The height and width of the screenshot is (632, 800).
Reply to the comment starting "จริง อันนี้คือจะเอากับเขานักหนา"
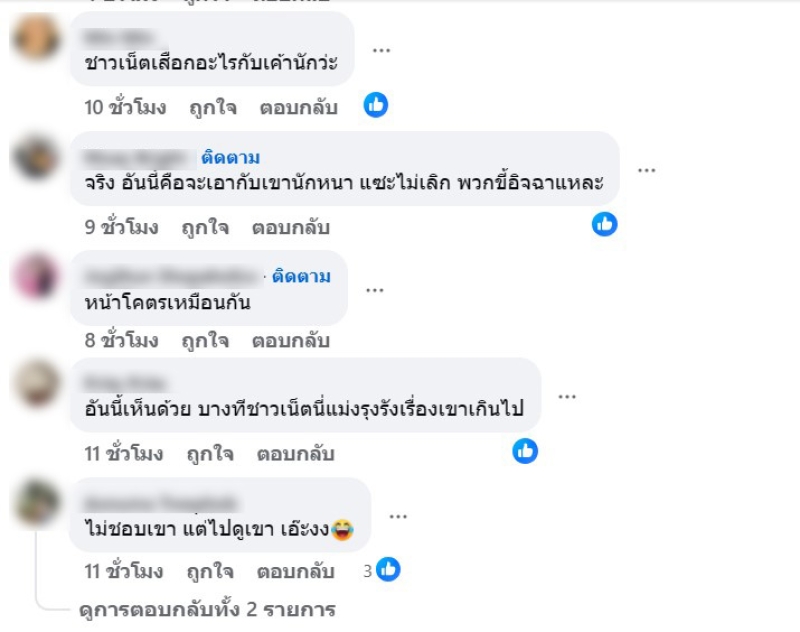[291, 227]
